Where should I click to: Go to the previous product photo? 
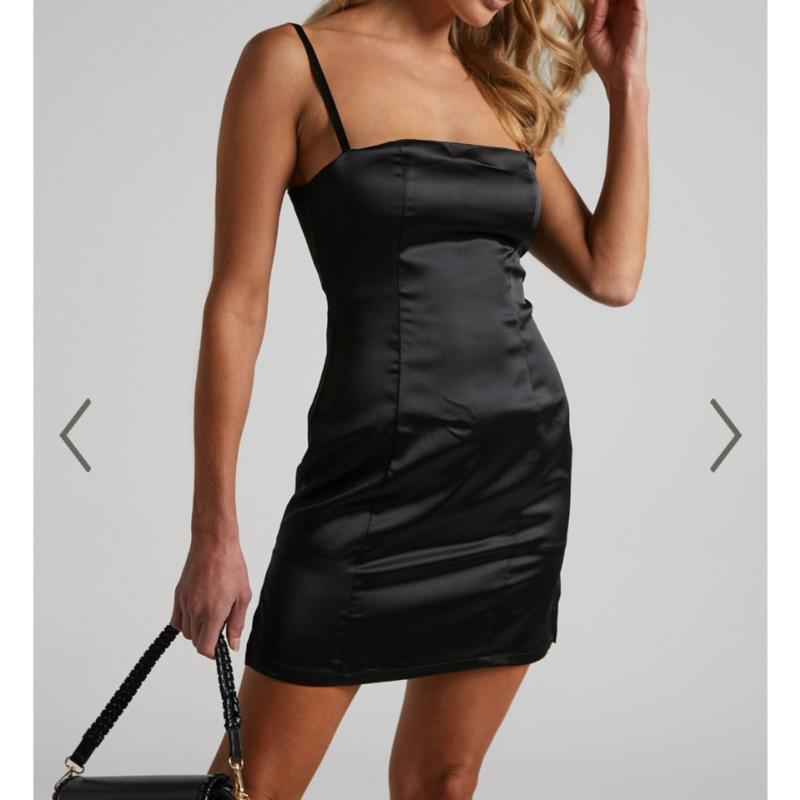coord(75,435)
